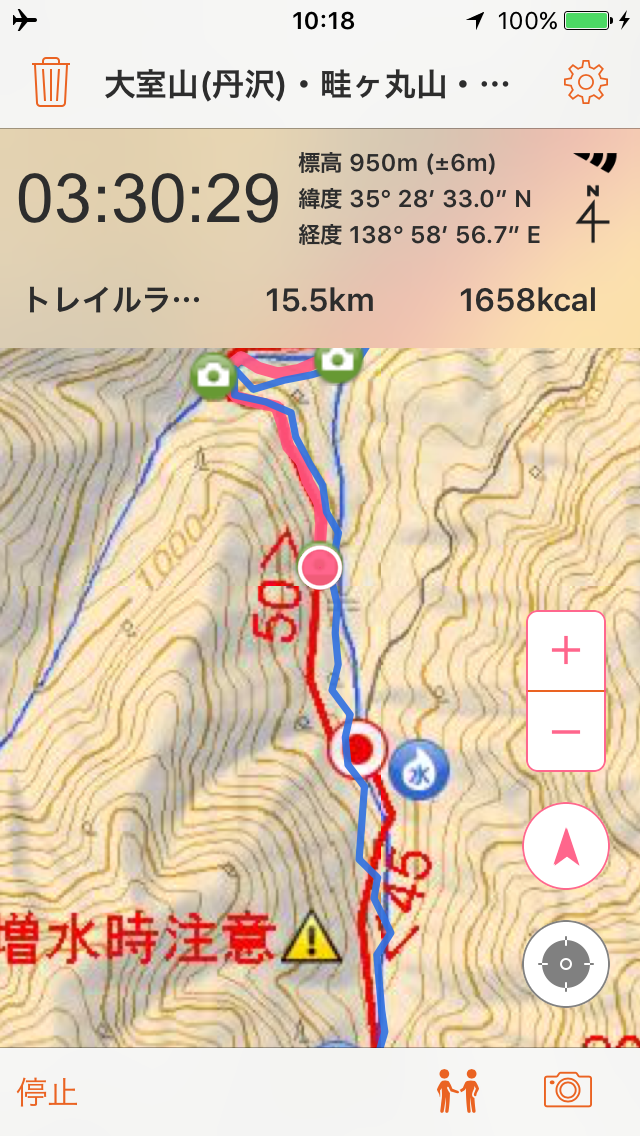Open the two hikers icon
The width and height of the screenshot is (640, 1136).
(x=458, y=1090)
